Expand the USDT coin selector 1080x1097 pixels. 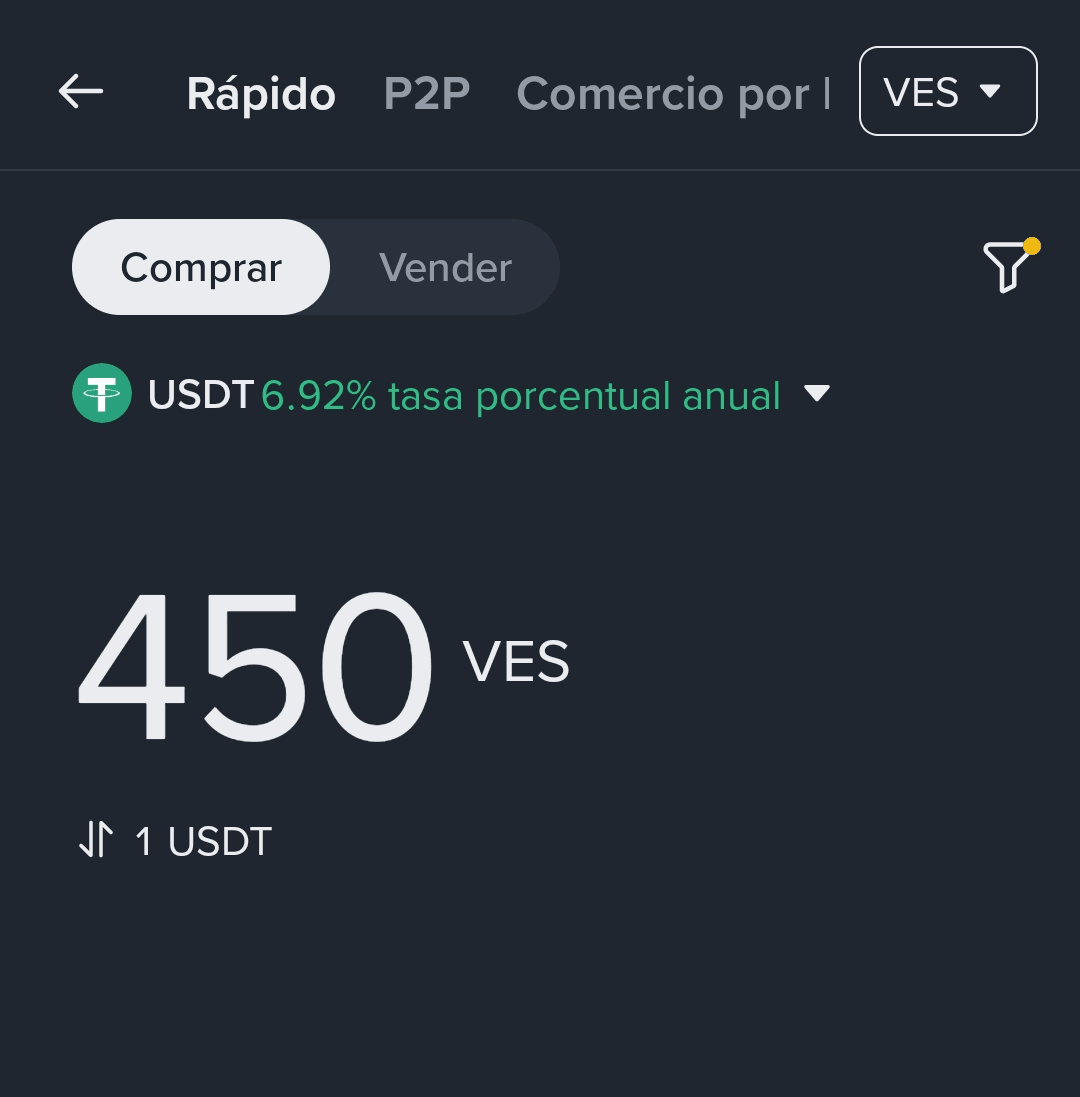[x=816, y=394]
